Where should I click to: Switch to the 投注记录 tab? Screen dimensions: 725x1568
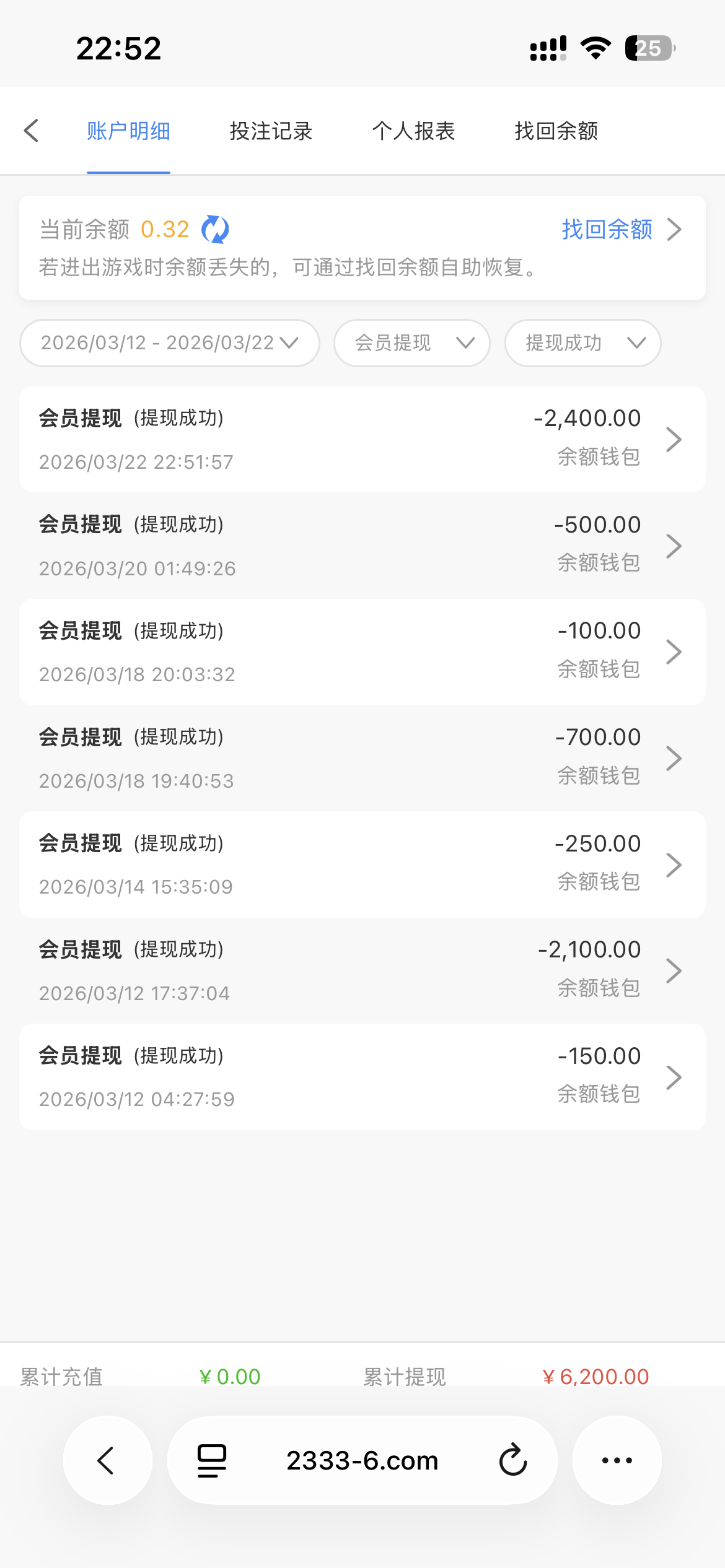click(271, 131)
